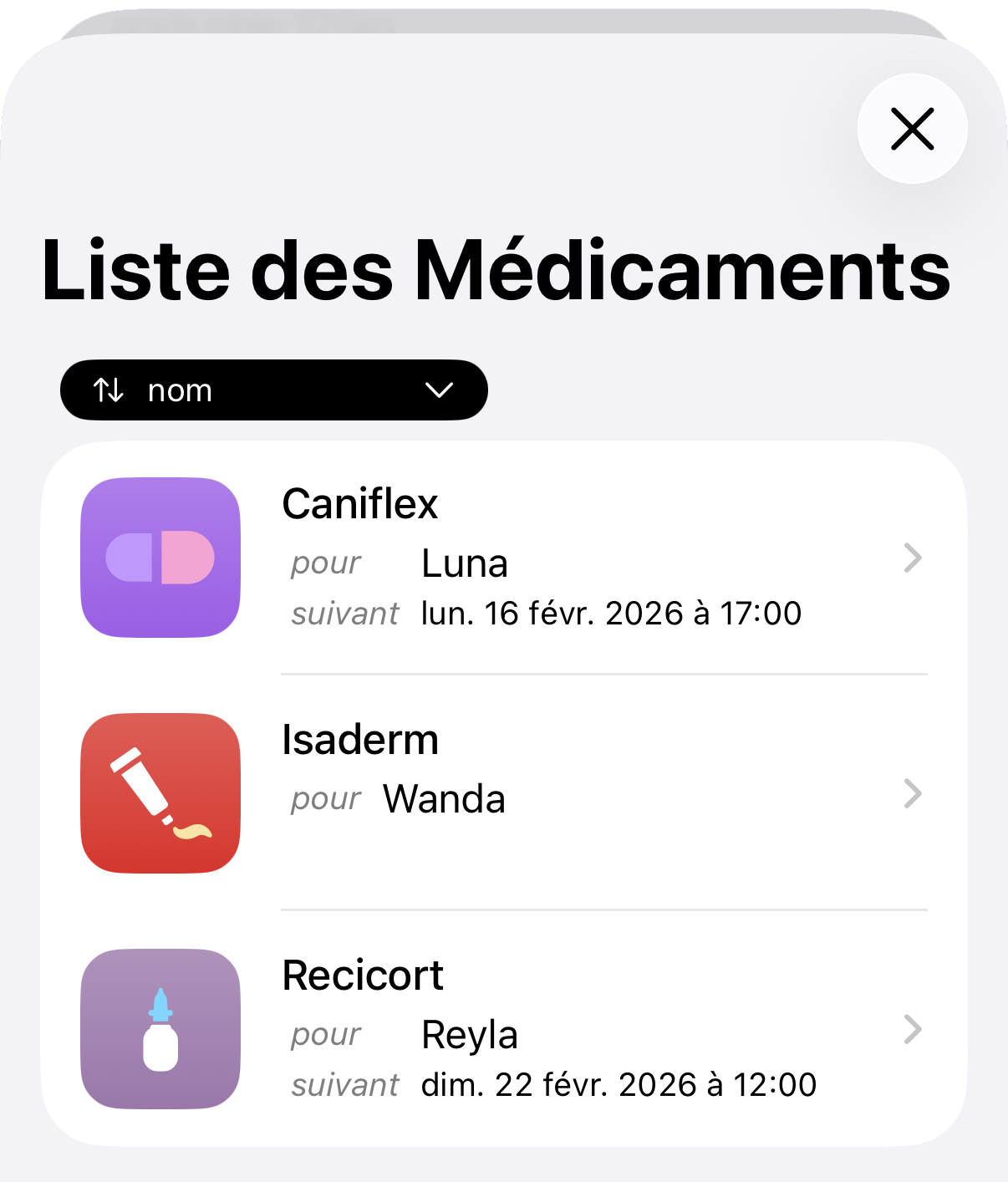
Task: Open the 'nom' sort dropdown
Action: [273, 390]
